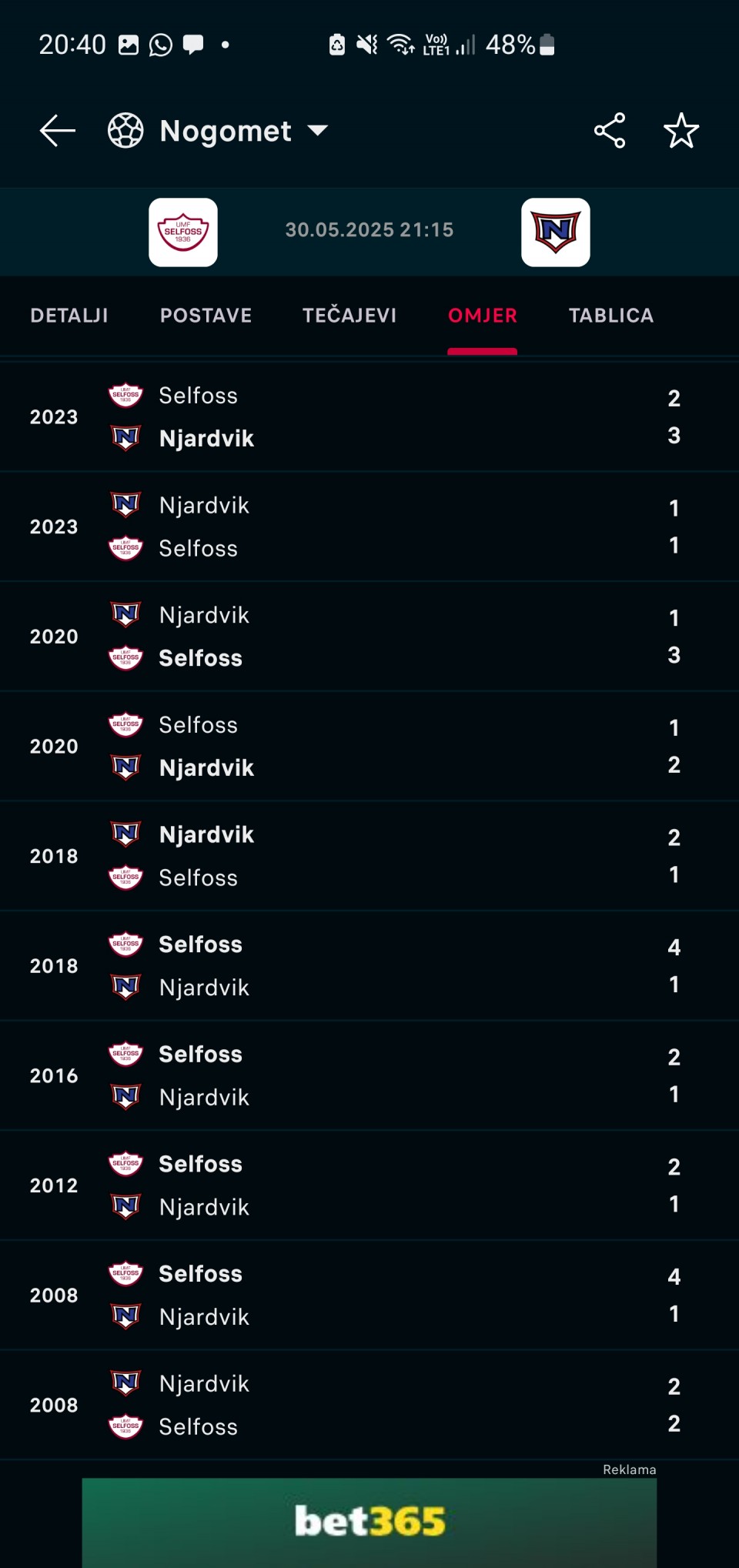The width and height of the screenshot is (739, 1568).
Task: Open 2018 Njardvik vs Selfoss 2-1 match
Action: pyautogui.click(x=369, y=856)
